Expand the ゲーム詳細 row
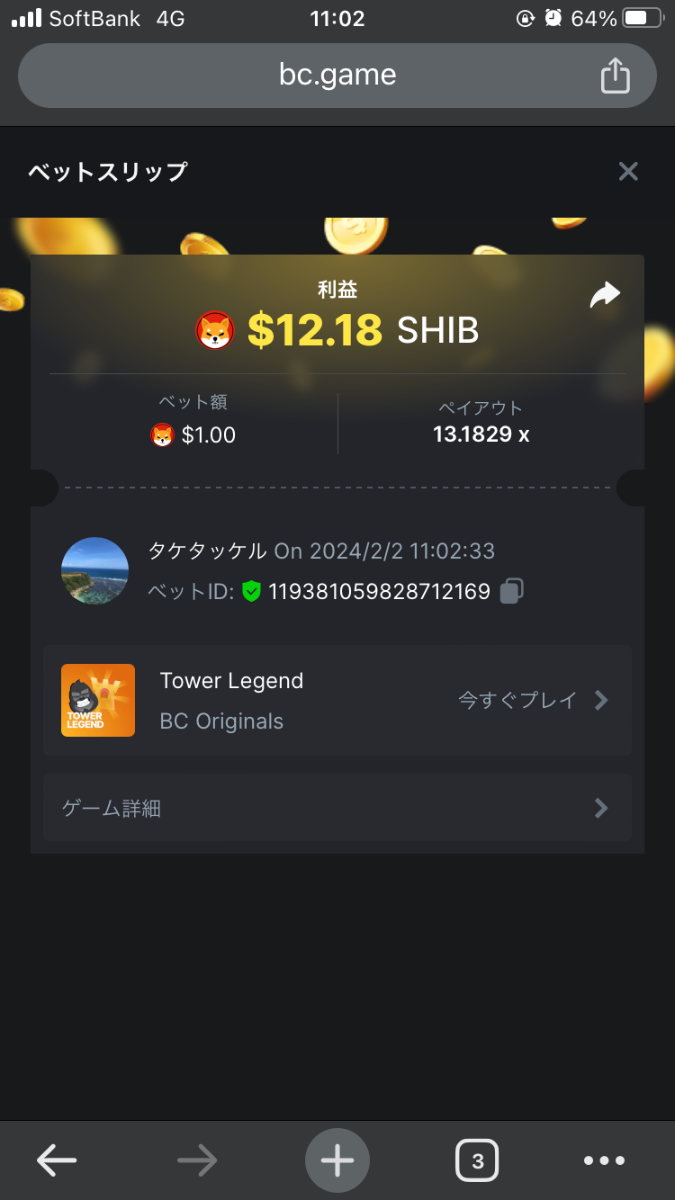Viewport: 675px width, 1200px height. (337, 808)
